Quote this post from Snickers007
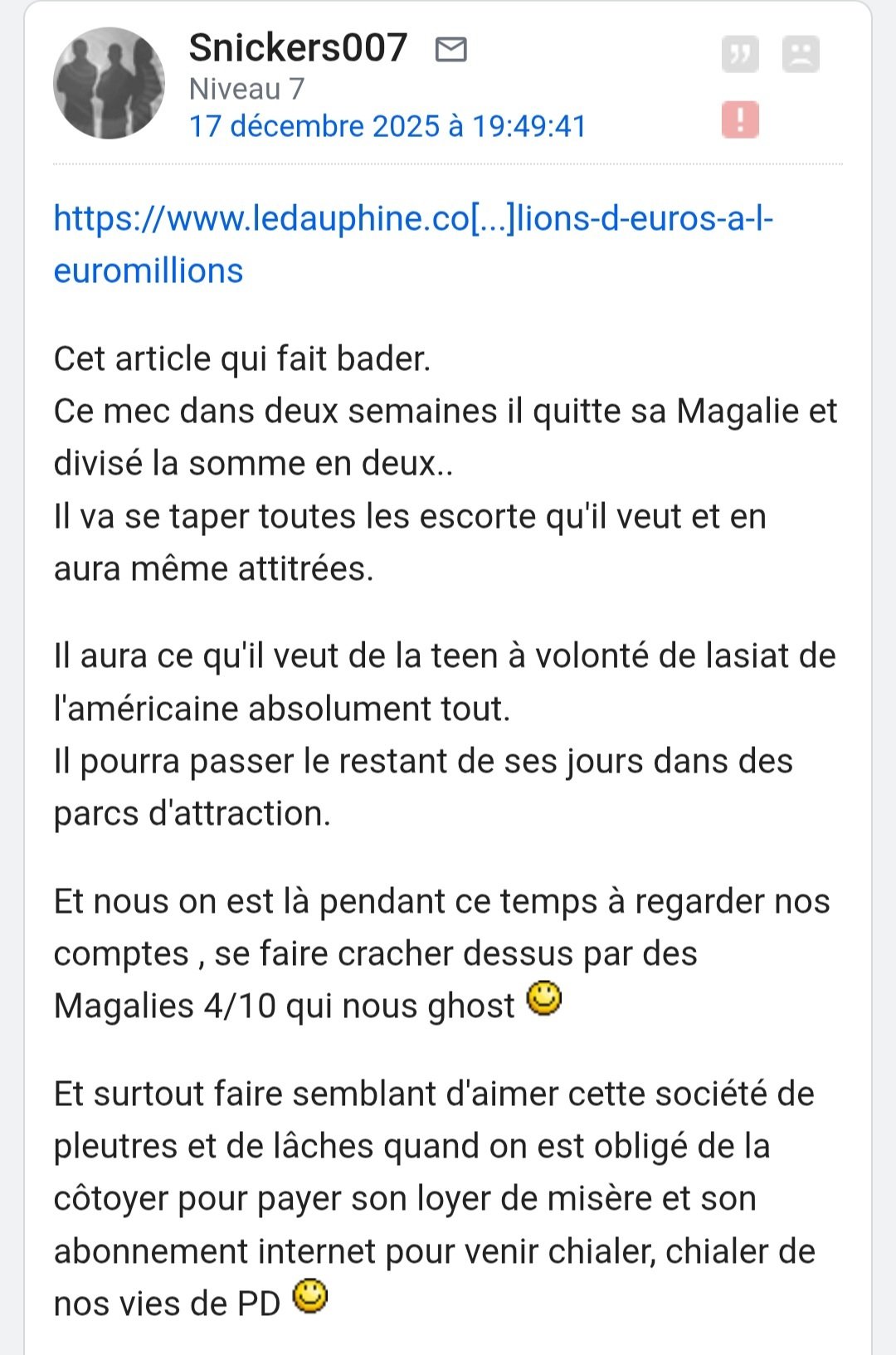The width and height of the screenshot is (896, 1355). tap(739, 55)
